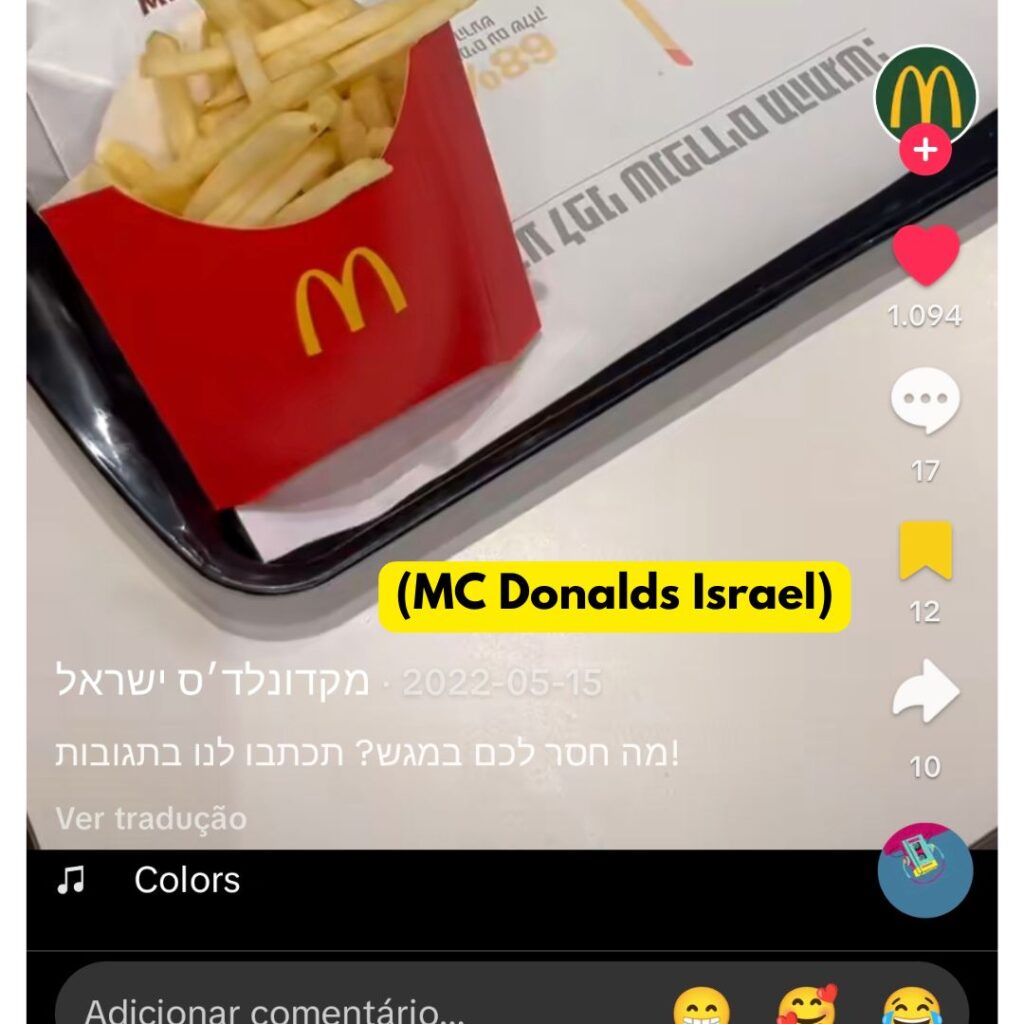Share this video with the arrow
Viewport: 1024px width, 1024px height.
[x=925, y=690]
